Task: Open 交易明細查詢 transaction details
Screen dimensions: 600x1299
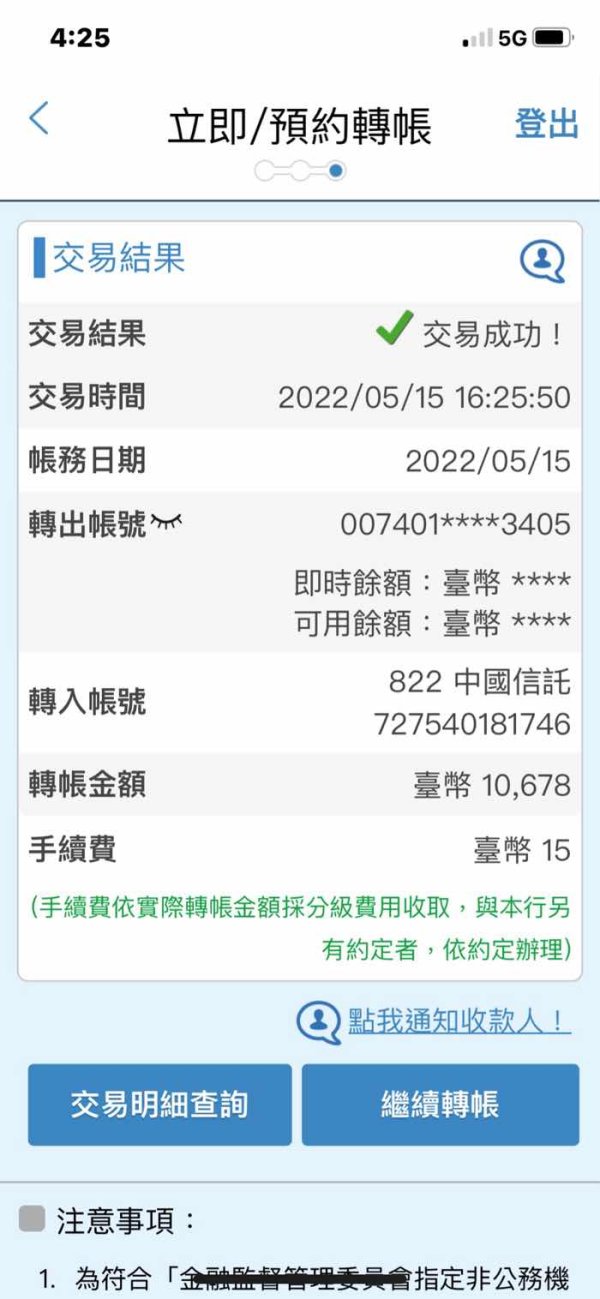Action: pyautogui.click(x=160, y=1104)
